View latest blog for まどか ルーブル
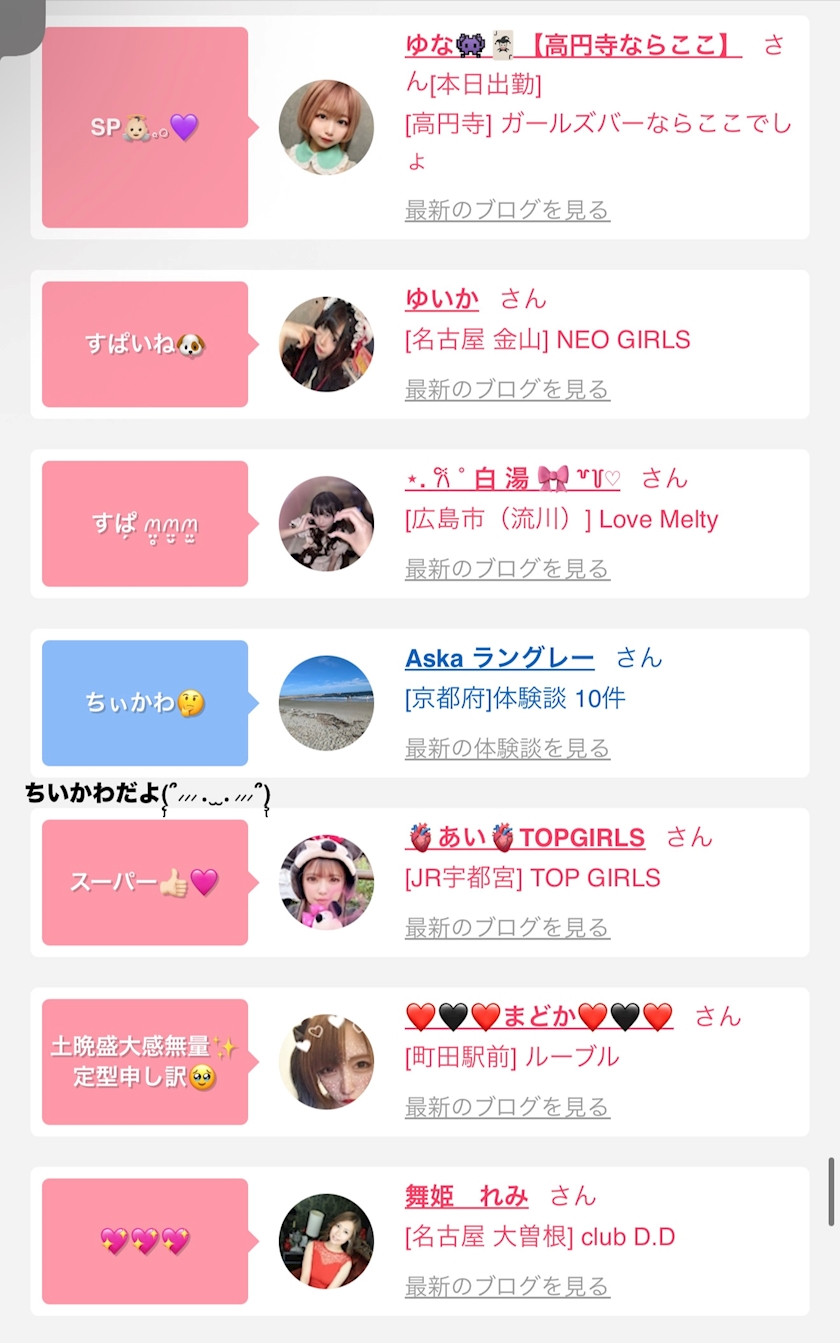840x1343 pixels. tap(507, 1107)
